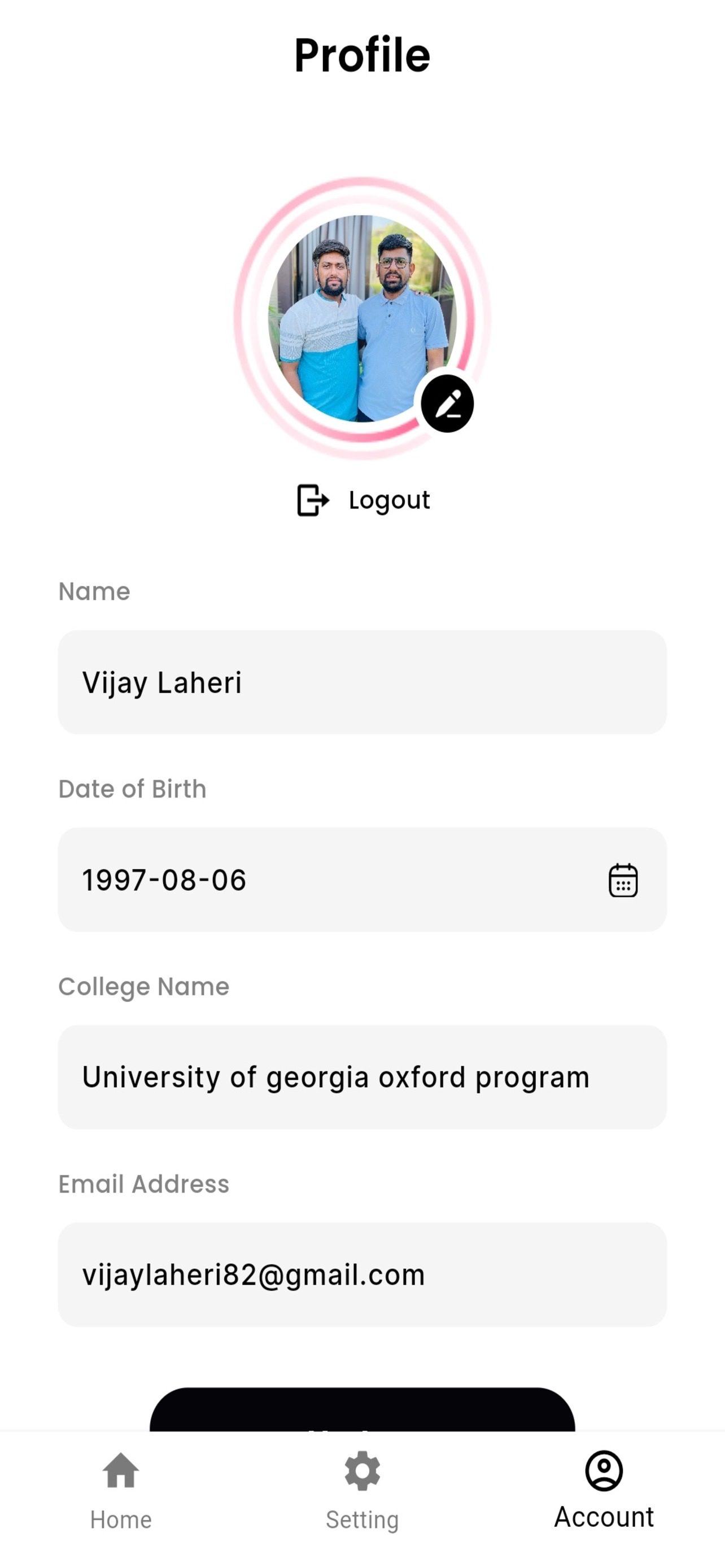
Task: Open the date of birth calendar picker
Action: (x=623, y=880)
